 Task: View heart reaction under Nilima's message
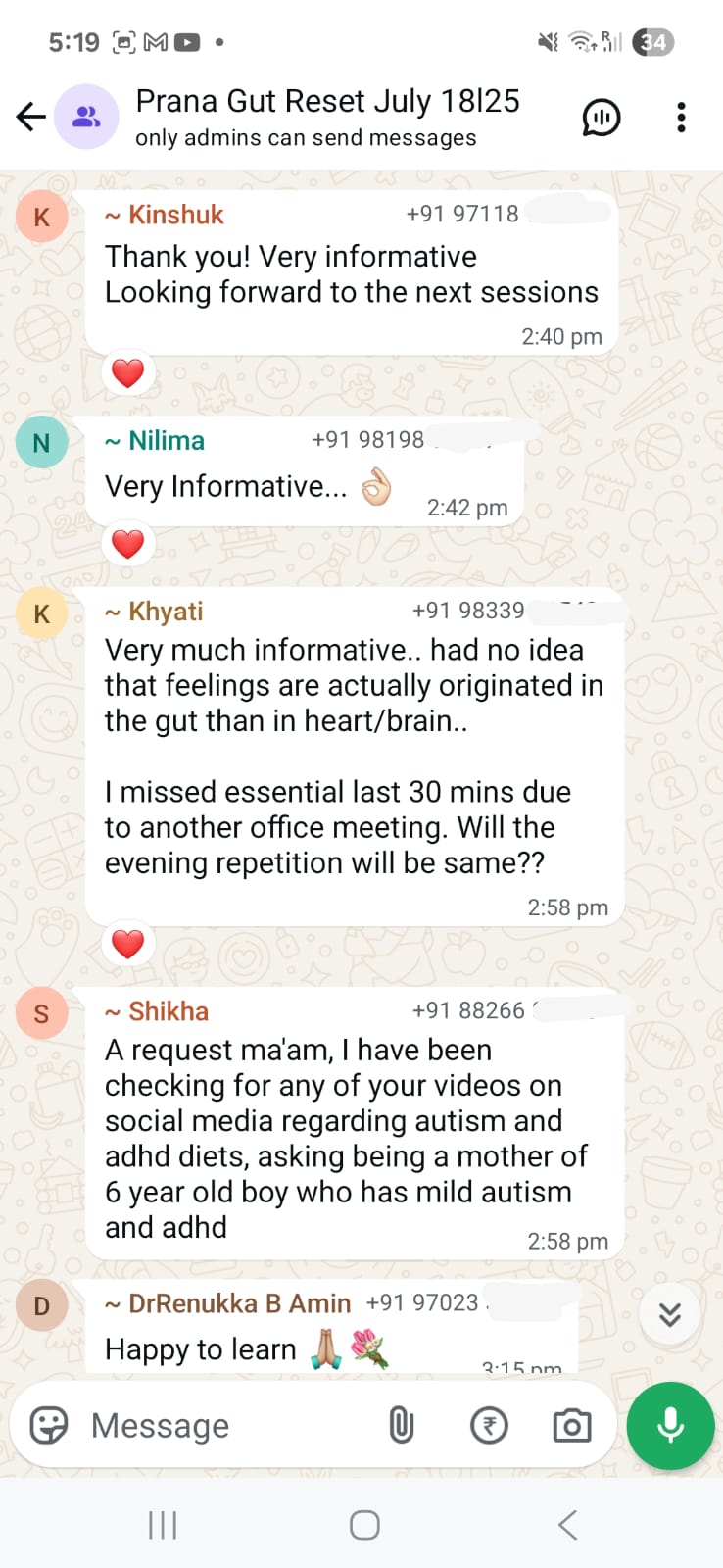point(127,544)
